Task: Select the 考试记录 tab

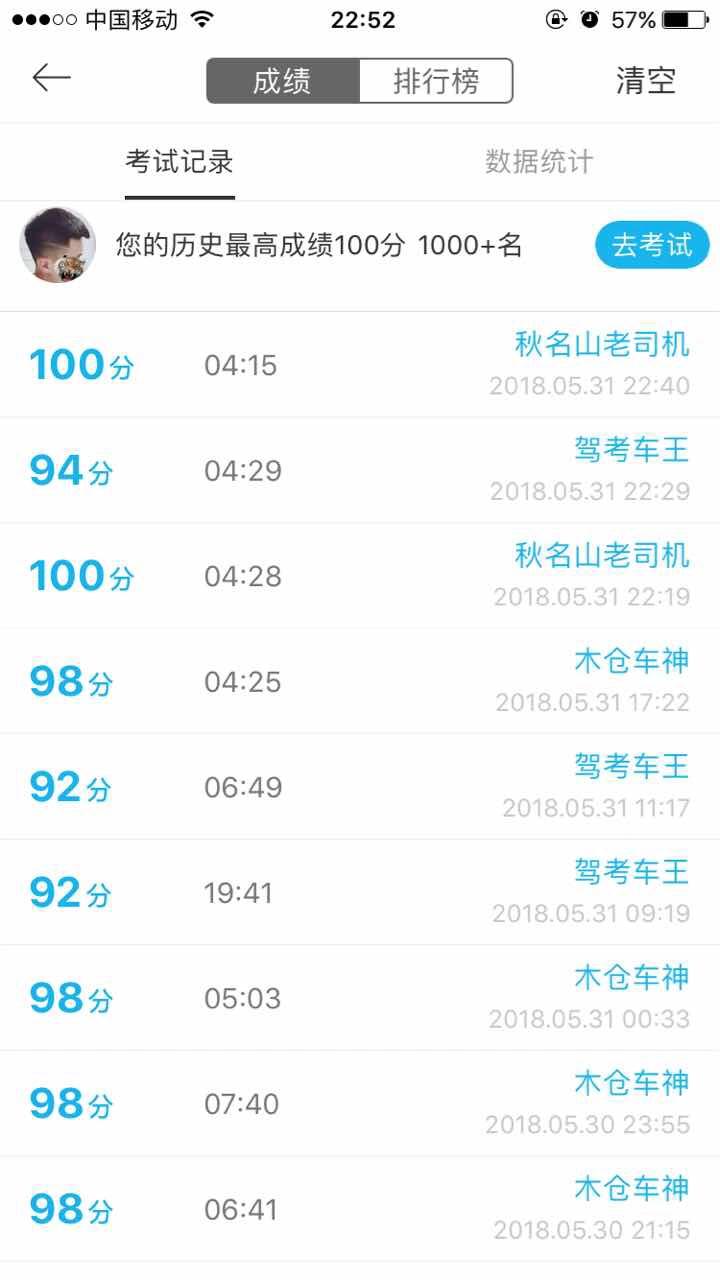Action: [x=180, y=162]
